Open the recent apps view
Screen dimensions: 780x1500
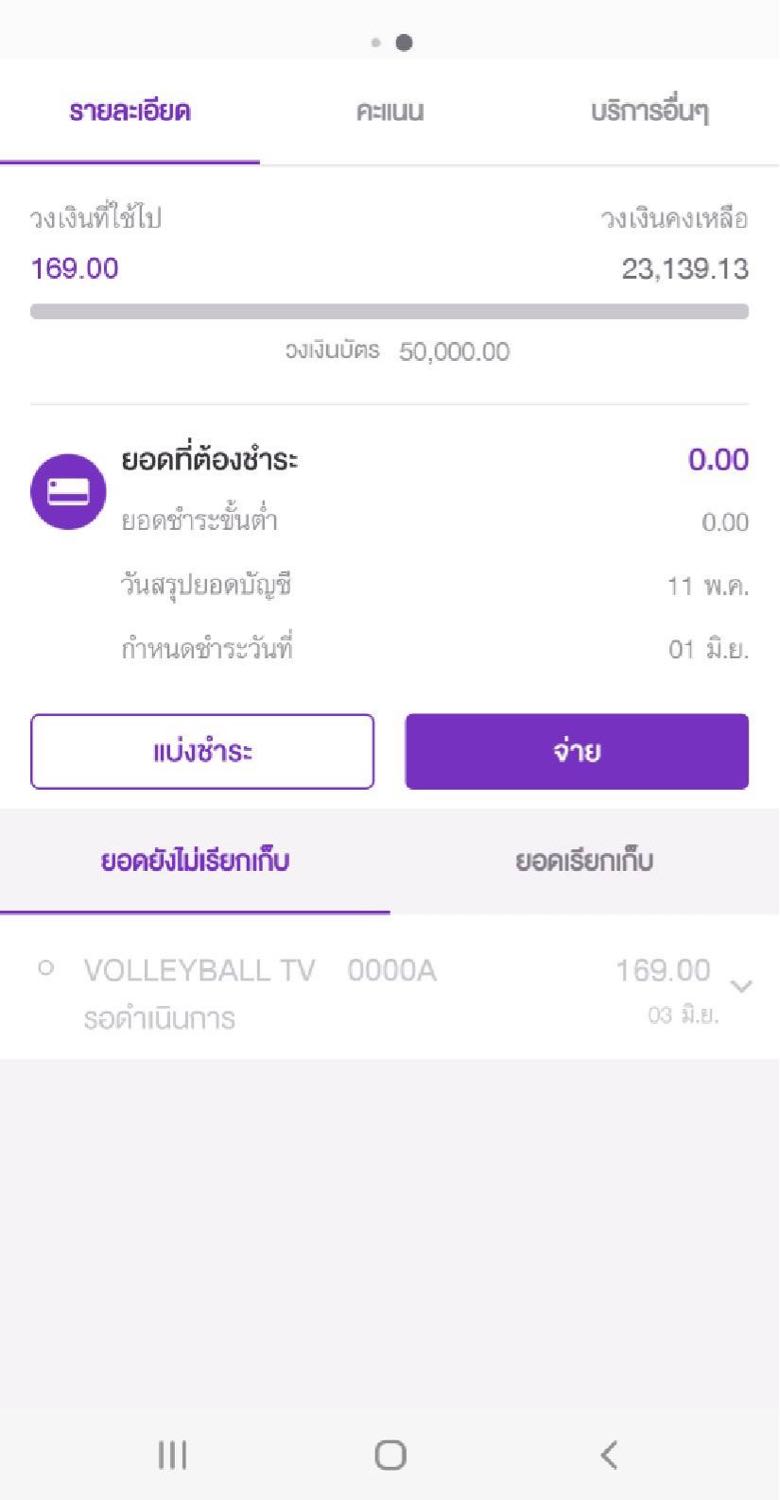[x=172, y=1455]
